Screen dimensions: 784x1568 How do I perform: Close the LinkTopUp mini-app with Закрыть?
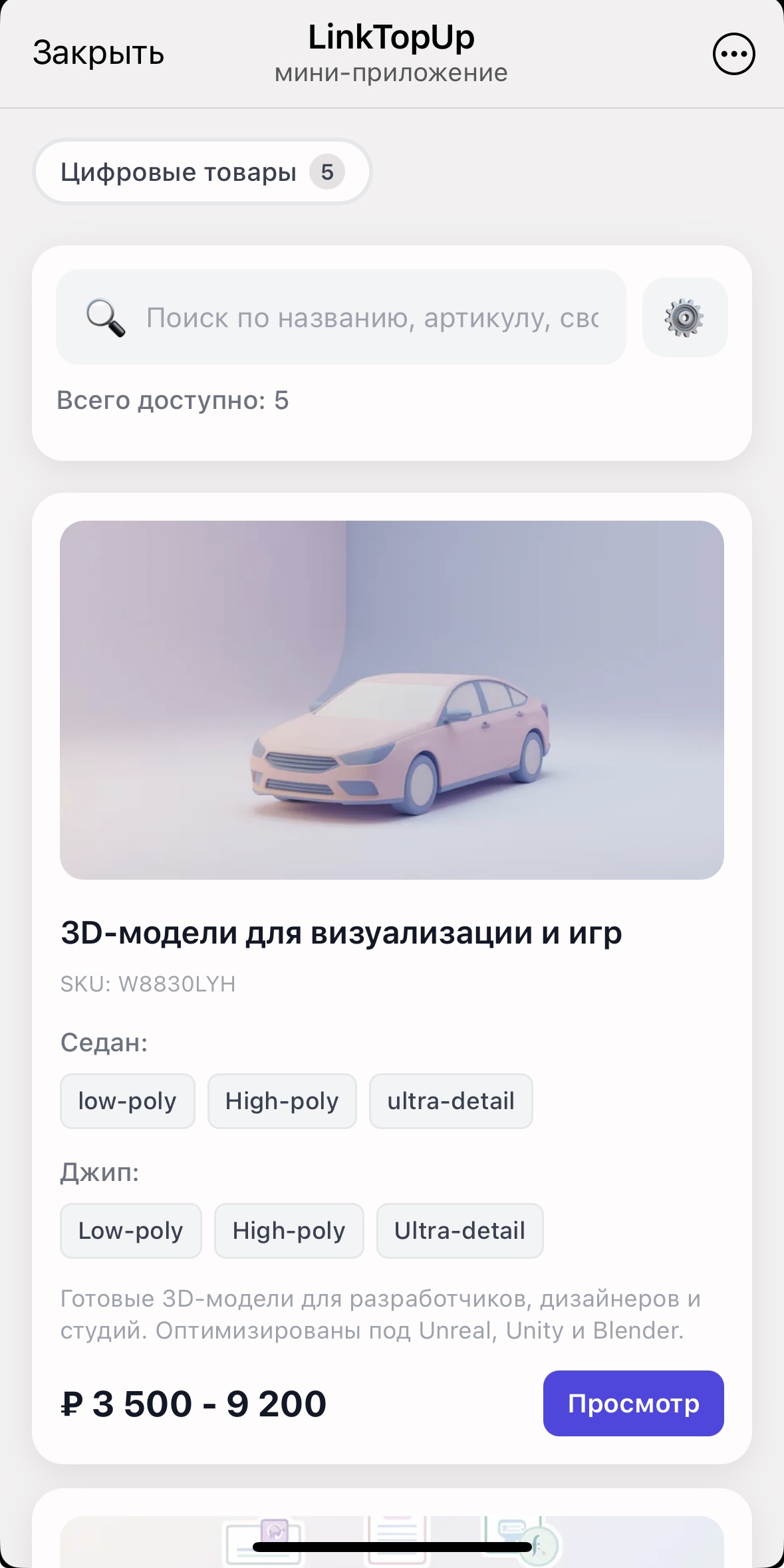click(98, 53)
